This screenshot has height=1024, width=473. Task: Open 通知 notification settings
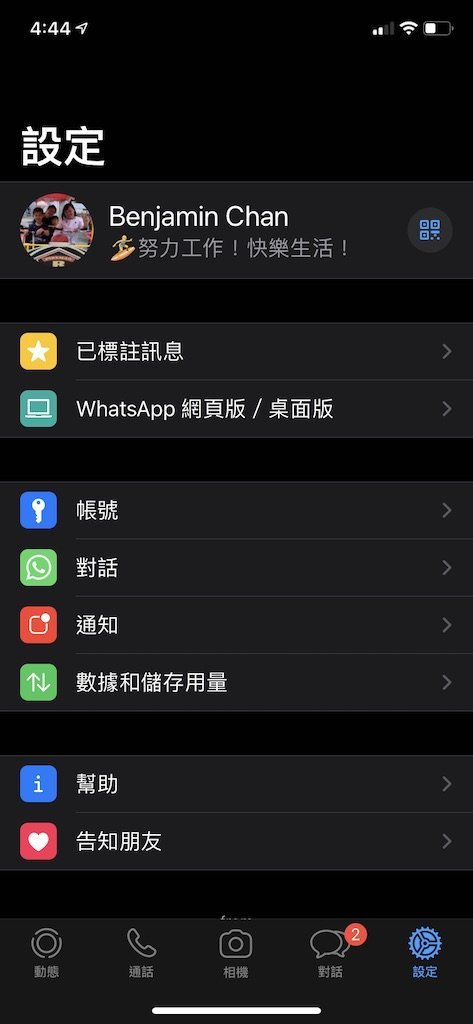pos(236,625)
